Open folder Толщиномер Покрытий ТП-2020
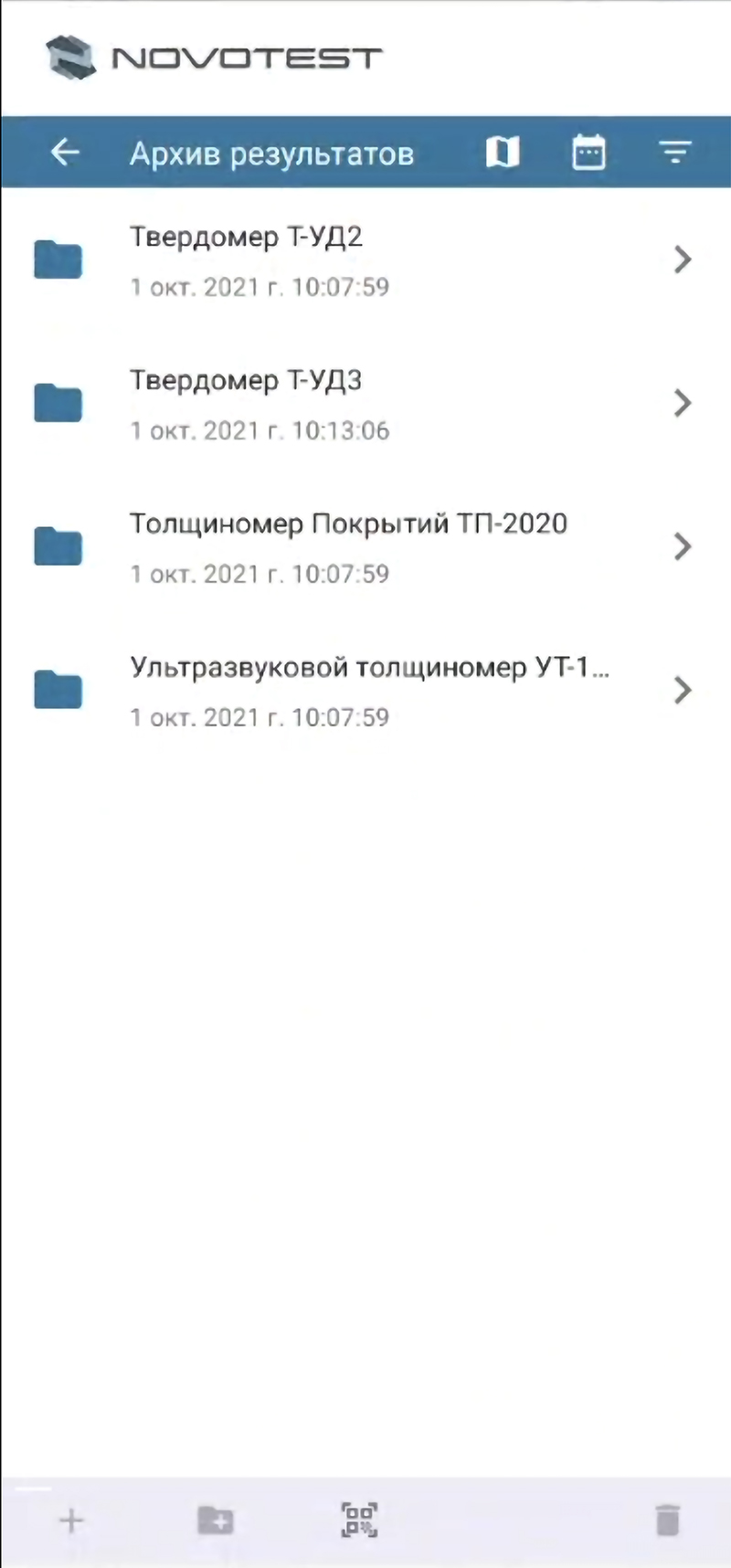Screen dimensions: 731x1568 365,547
